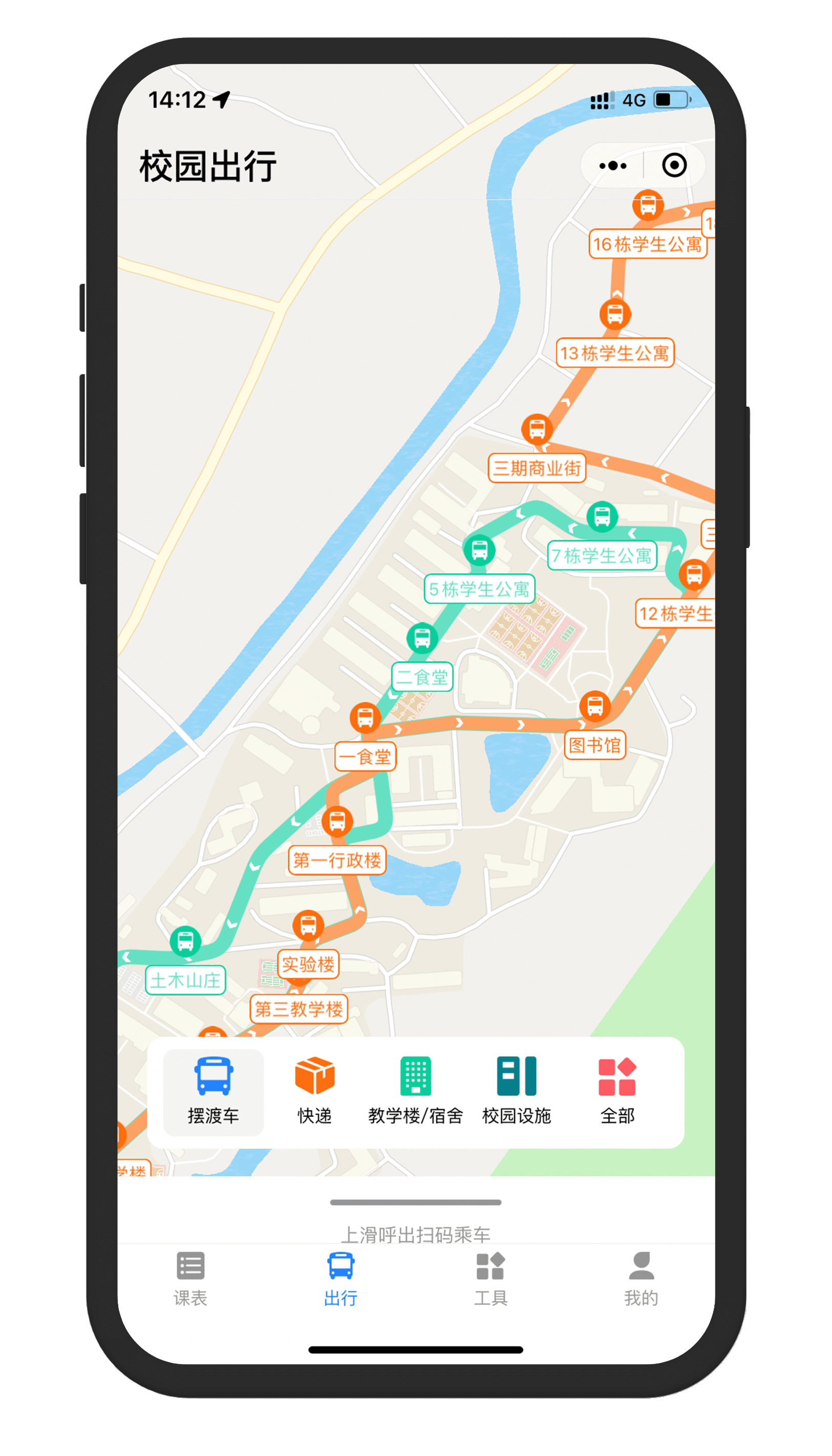Viewport: 832px width, 1456px height.
Task: Tap the 二食堂 bus stop marker
Action: [422, 638]
